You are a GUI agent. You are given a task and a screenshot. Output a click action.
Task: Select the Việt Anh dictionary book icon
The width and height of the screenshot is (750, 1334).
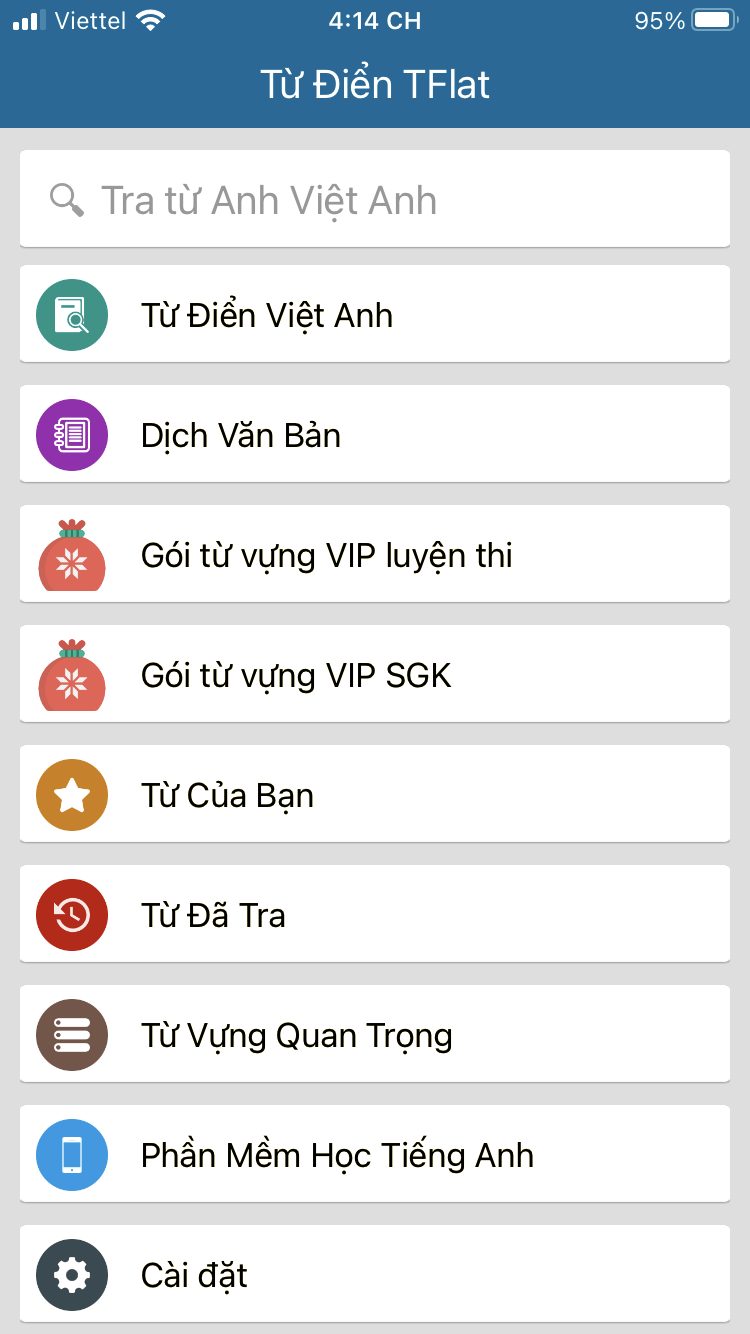pyautogui.click(x=71, y=314)
